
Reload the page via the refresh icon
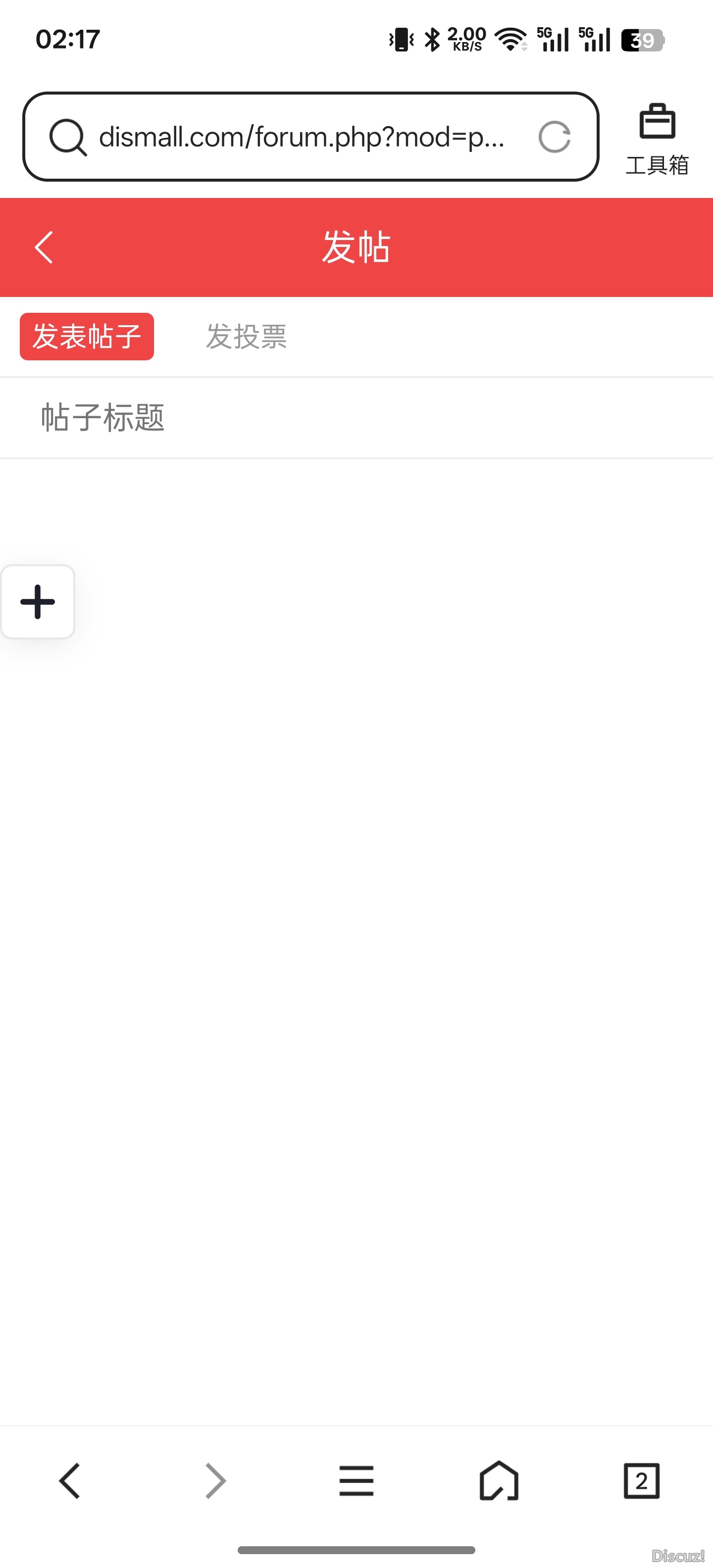pos(554,137)
